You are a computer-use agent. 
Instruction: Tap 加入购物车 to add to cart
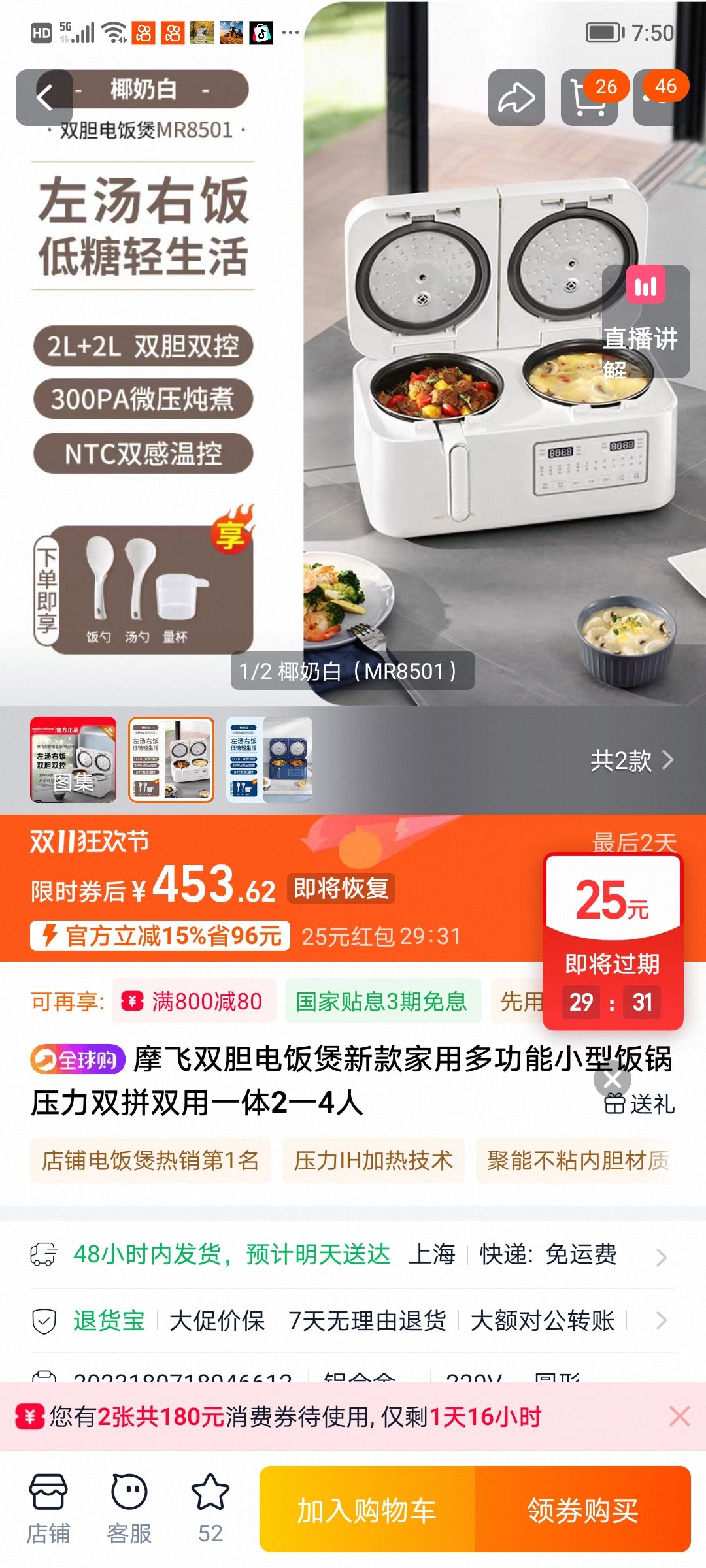point(367,1511)
